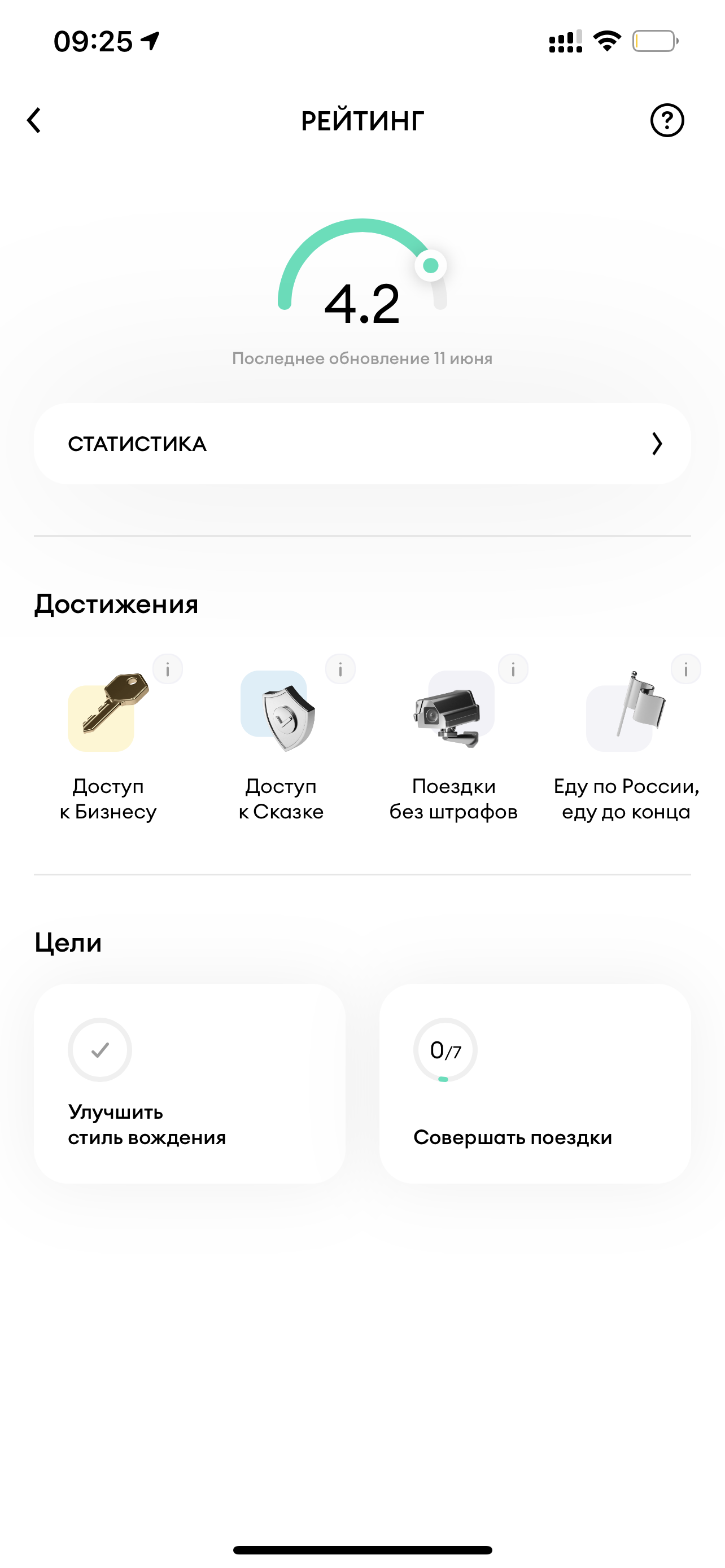Open the Статистика row
The width and height of the screenshot is (725, 1568).
pos(362,443)
